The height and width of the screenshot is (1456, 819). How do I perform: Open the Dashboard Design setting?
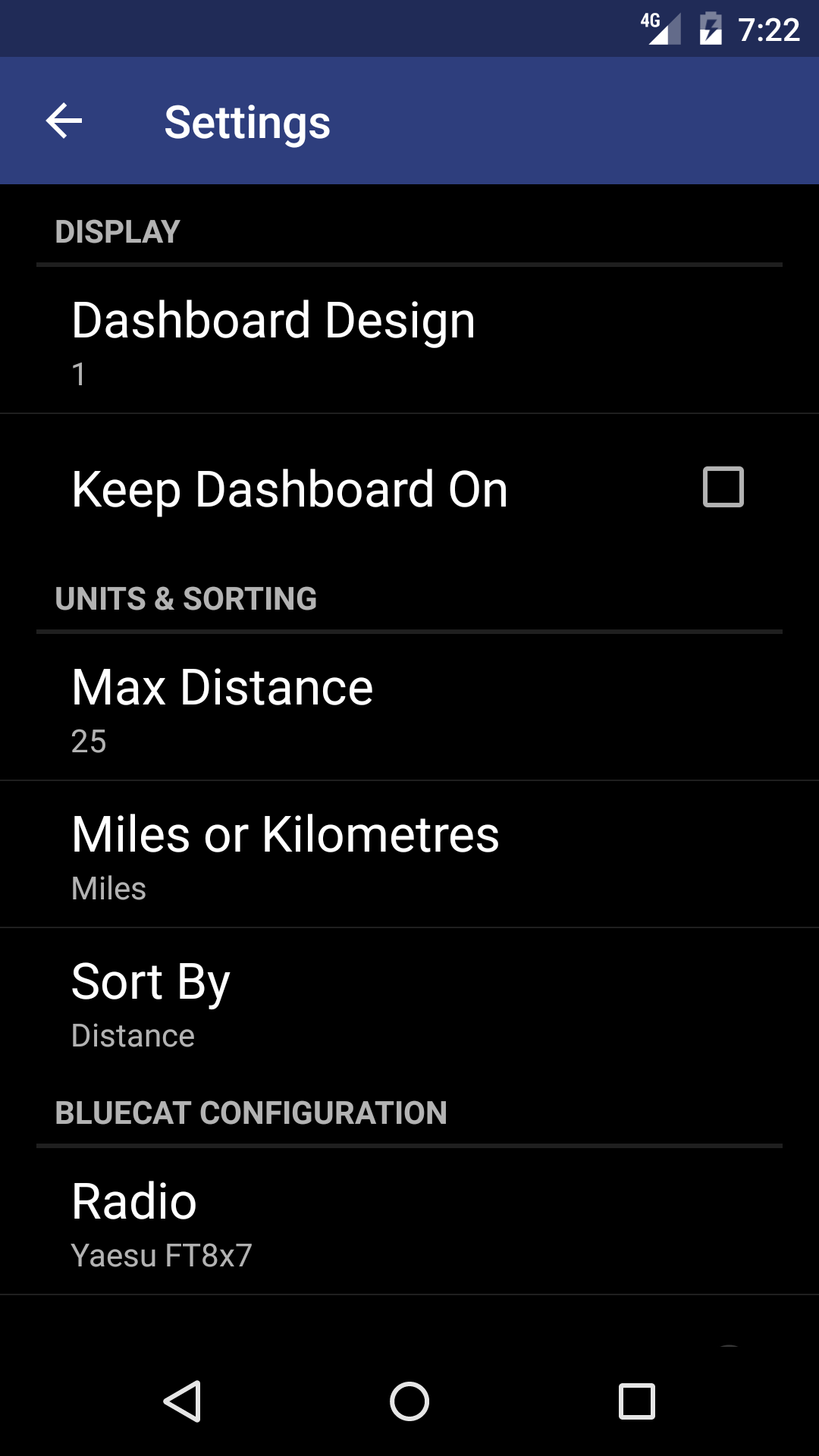[409, 340]
